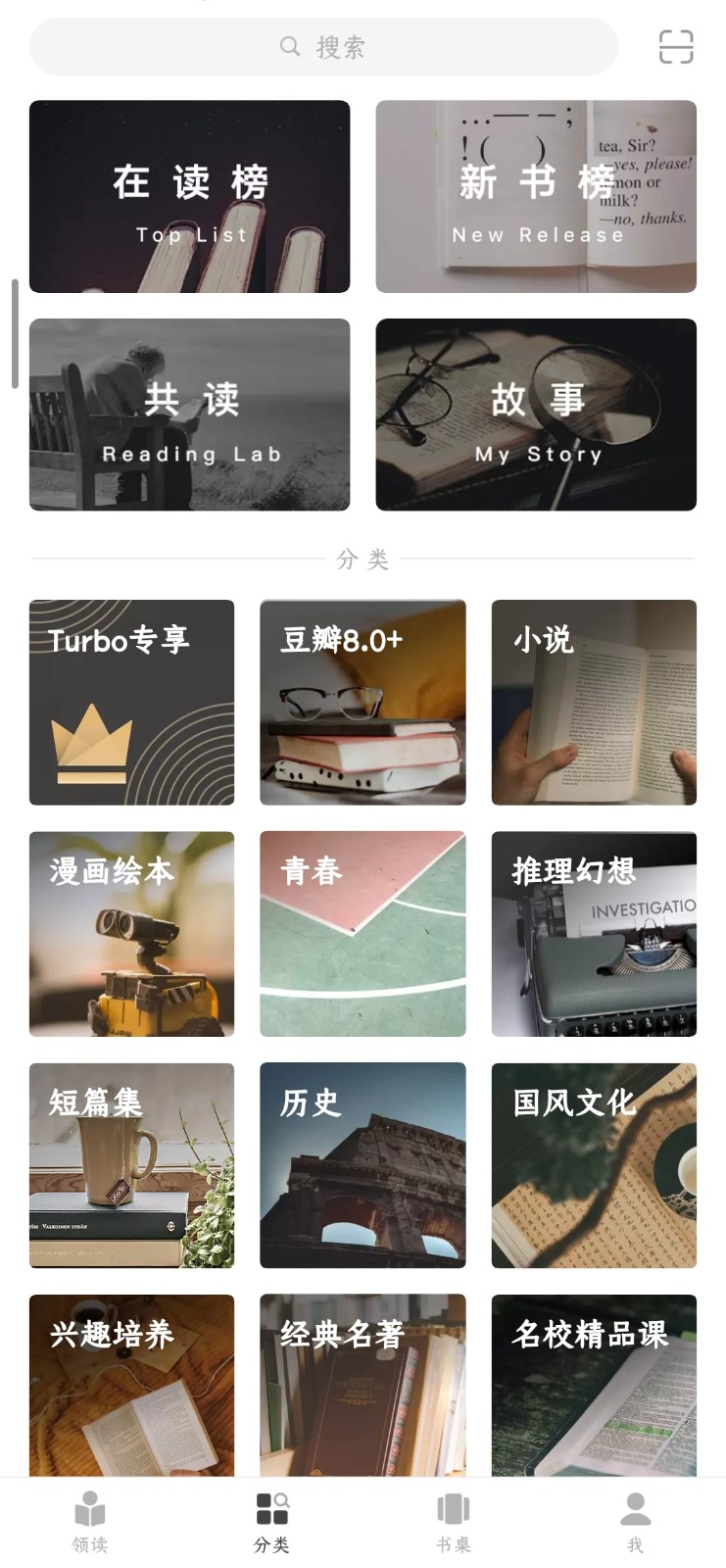Open the 新书榜 New Release banner
Image resolution: width=726 pixels, height=1568 pixels.
pos(537,196)
